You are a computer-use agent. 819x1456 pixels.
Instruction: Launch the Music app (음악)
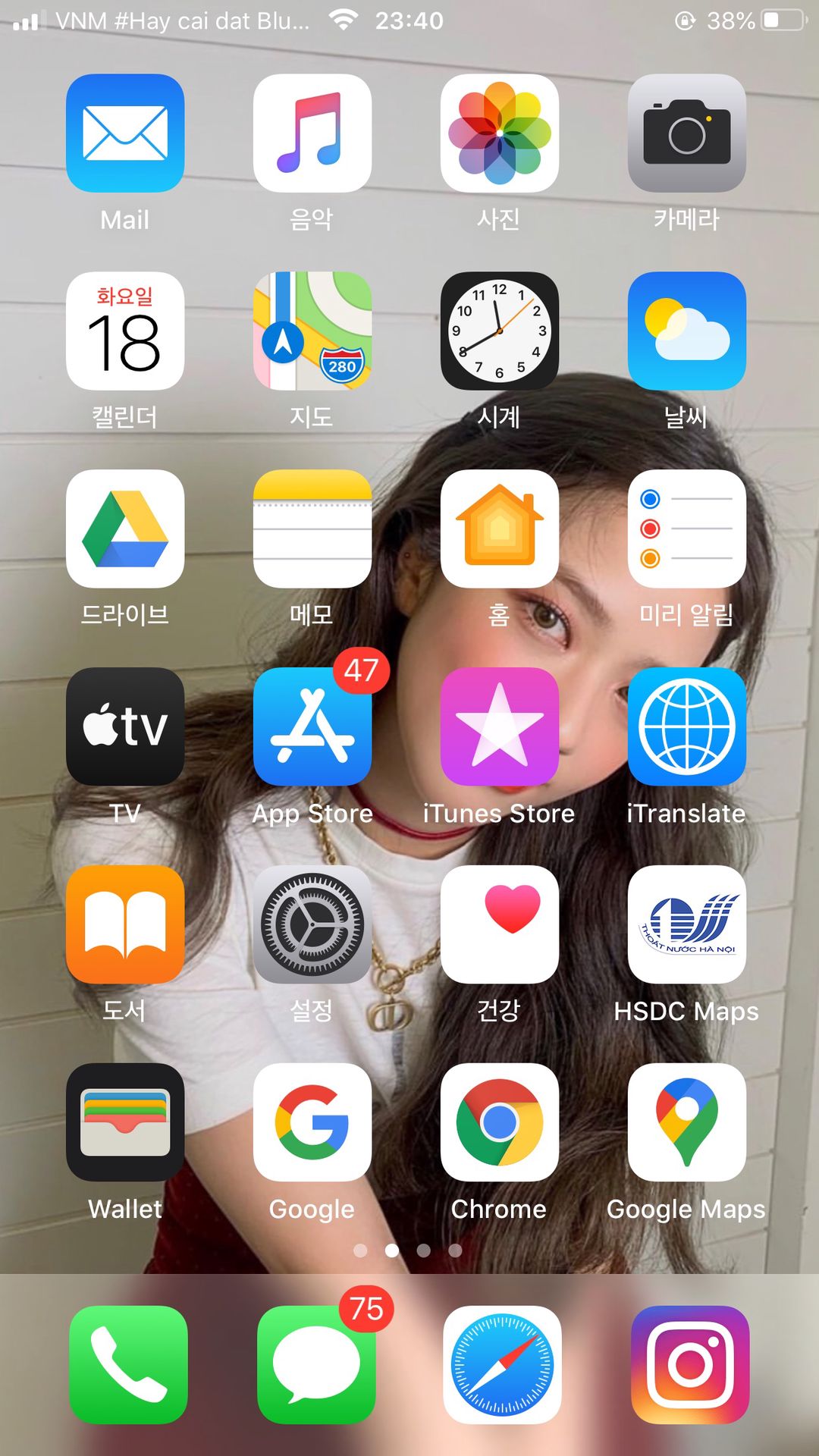[x=312, y=133]
